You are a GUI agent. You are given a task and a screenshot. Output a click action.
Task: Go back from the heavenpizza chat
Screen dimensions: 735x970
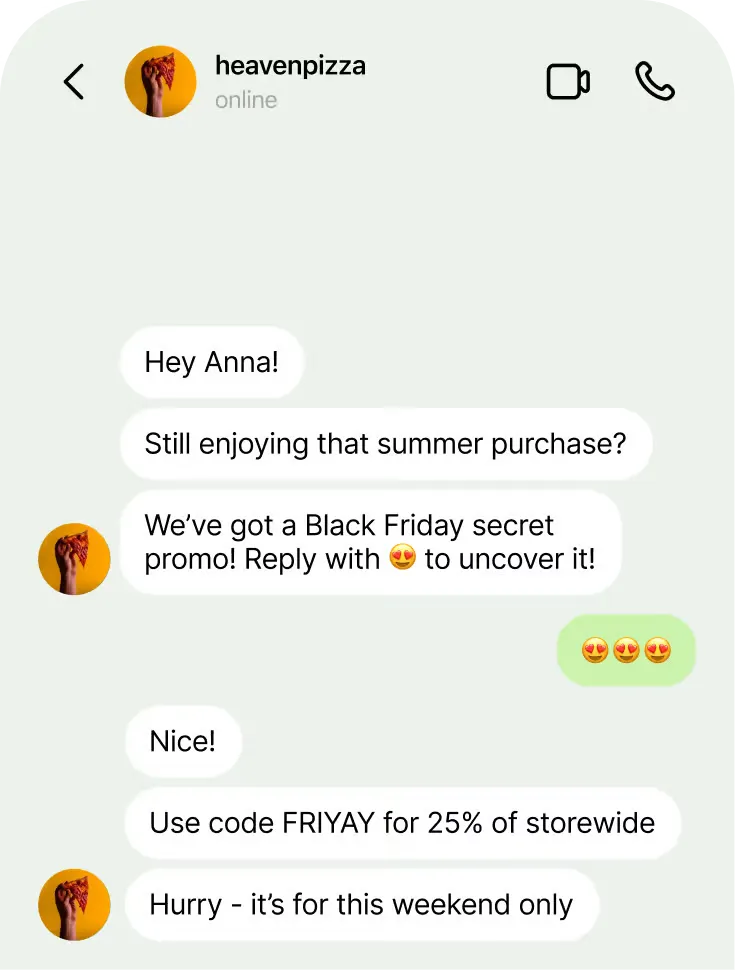[74, 82]
